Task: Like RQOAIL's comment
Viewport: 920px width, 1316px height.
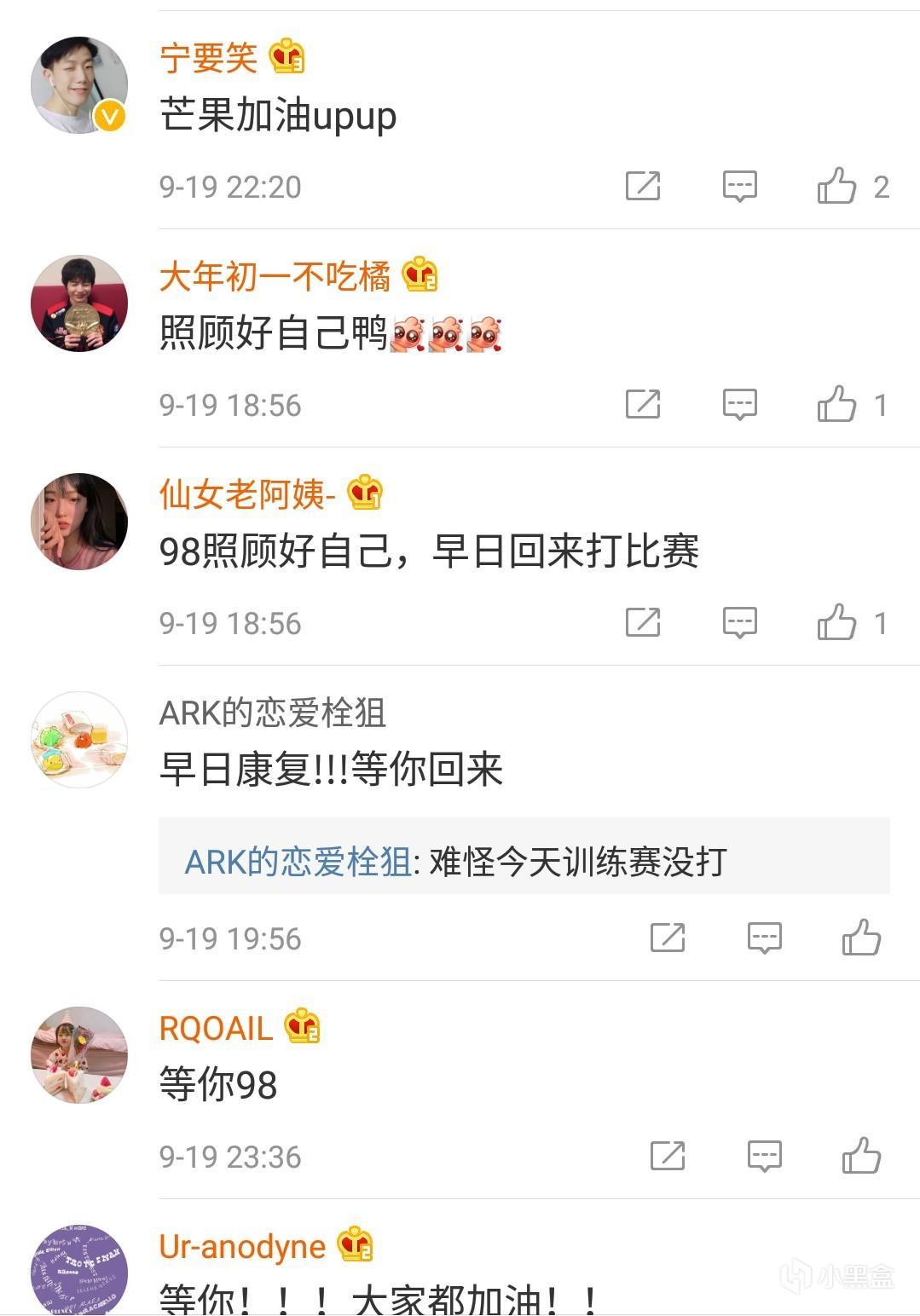Action: click(x=861, y=1156)
